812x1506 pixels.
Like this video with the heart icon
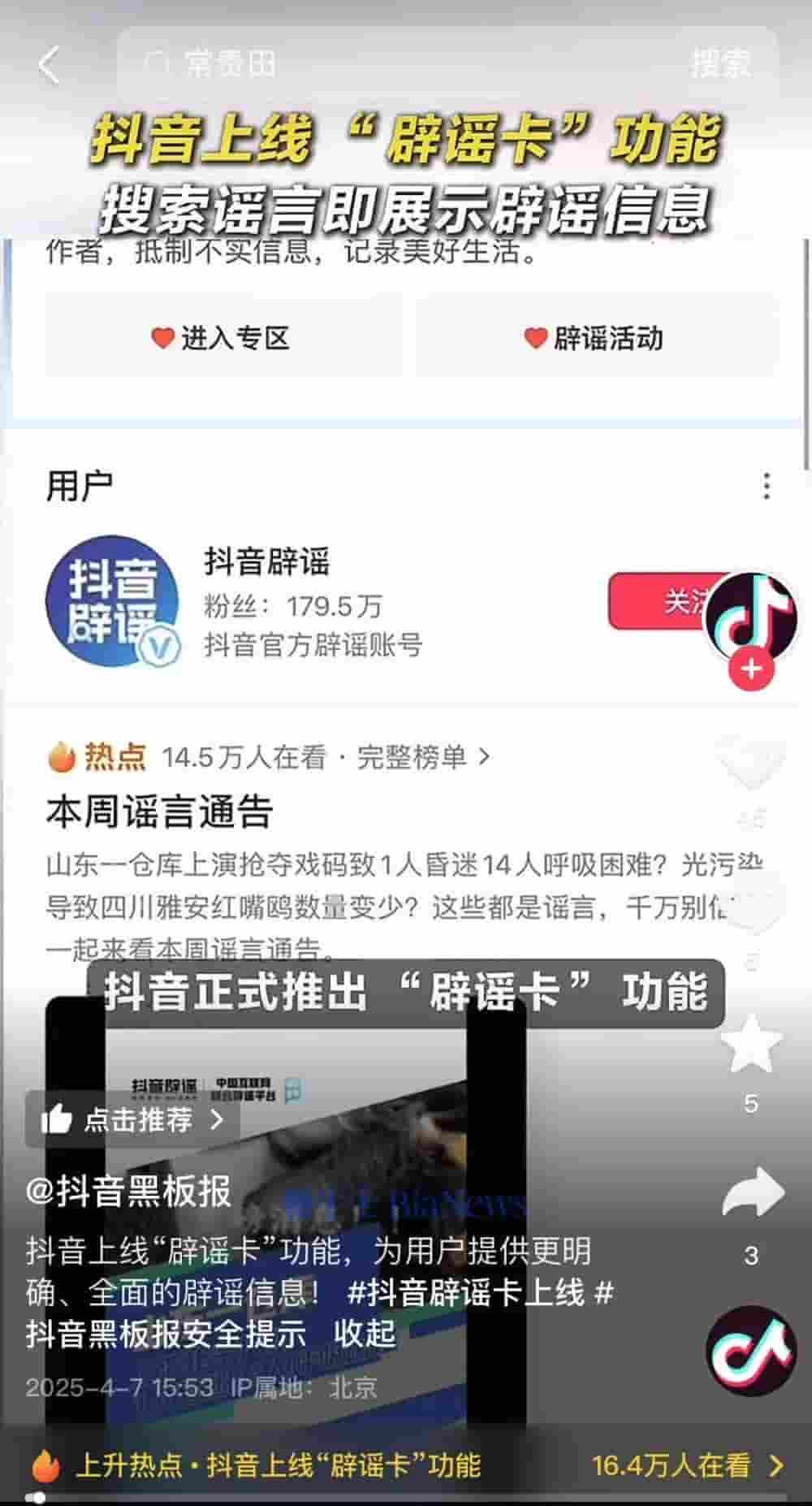751,764
